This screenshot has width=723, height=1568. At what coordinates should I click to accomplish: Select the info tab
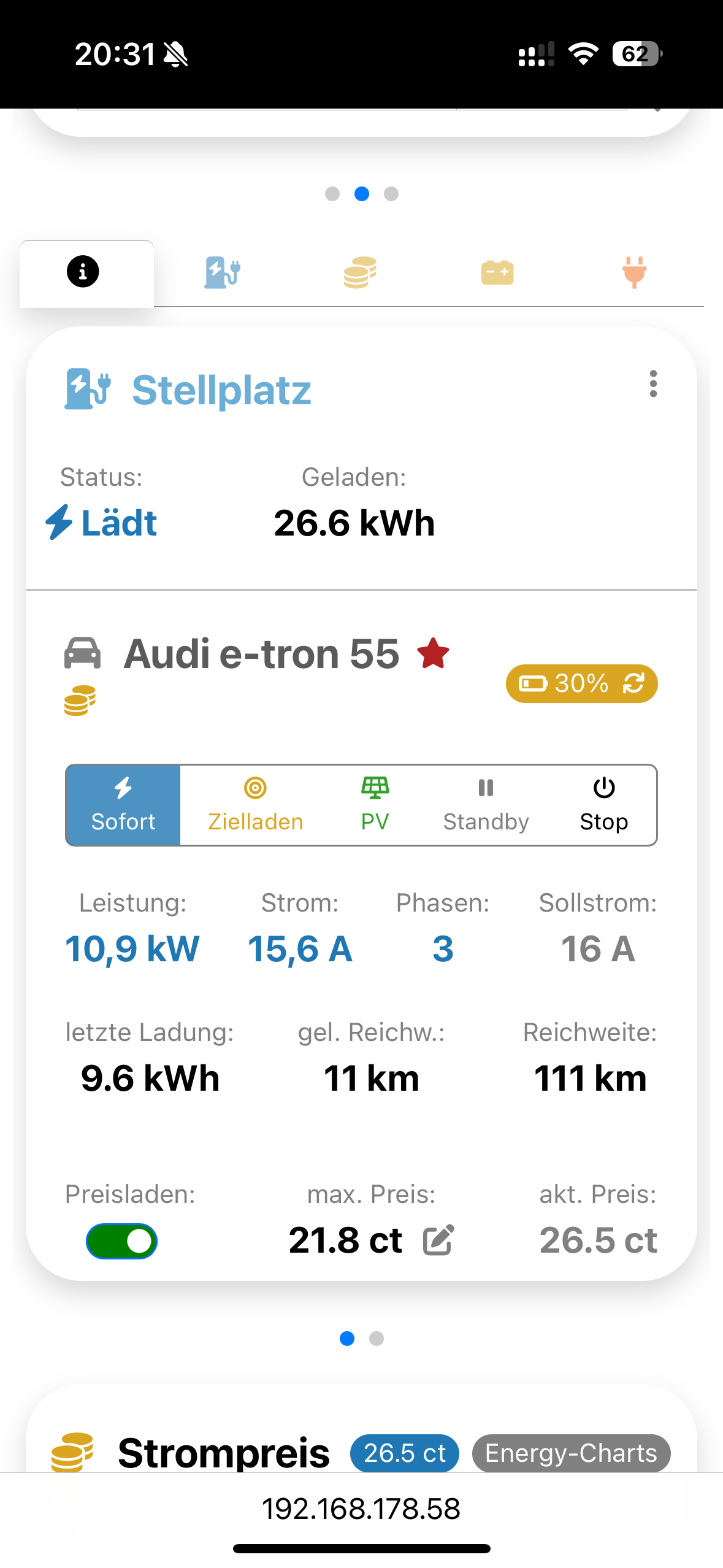tap(83, 272)
